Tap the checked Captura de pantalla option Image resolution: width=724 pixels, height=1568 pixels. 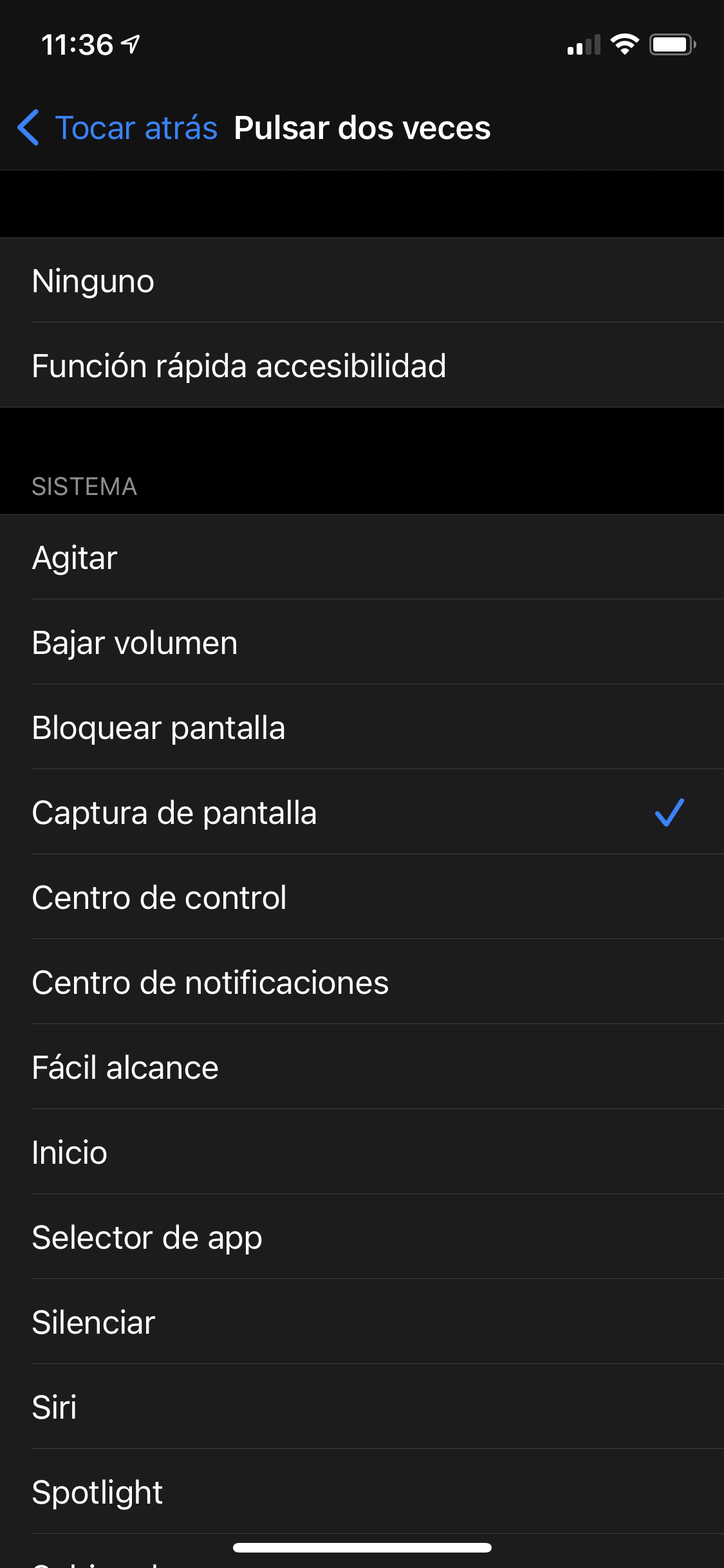362,812
